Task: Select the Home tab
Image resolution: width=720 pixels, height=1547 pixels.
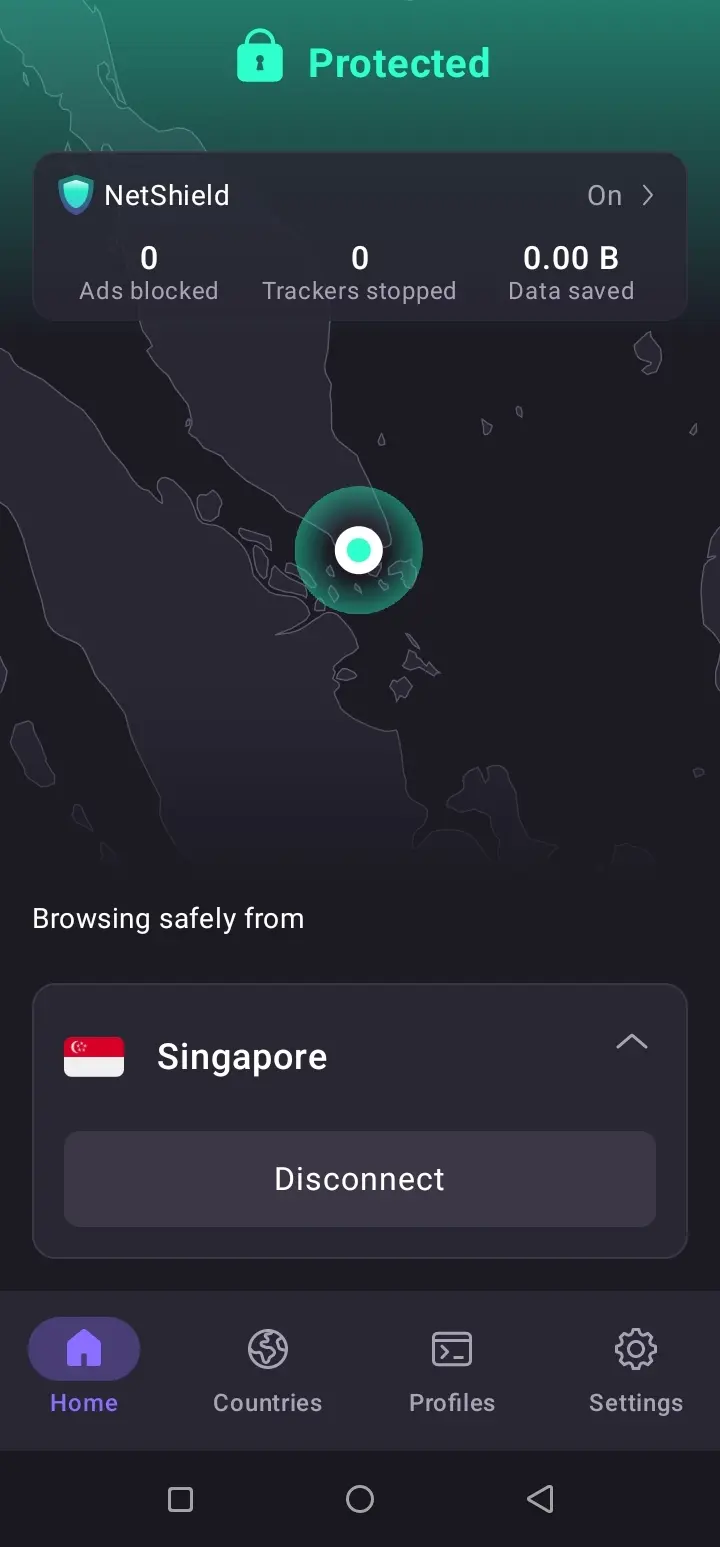Action: tap(84, 1370)
